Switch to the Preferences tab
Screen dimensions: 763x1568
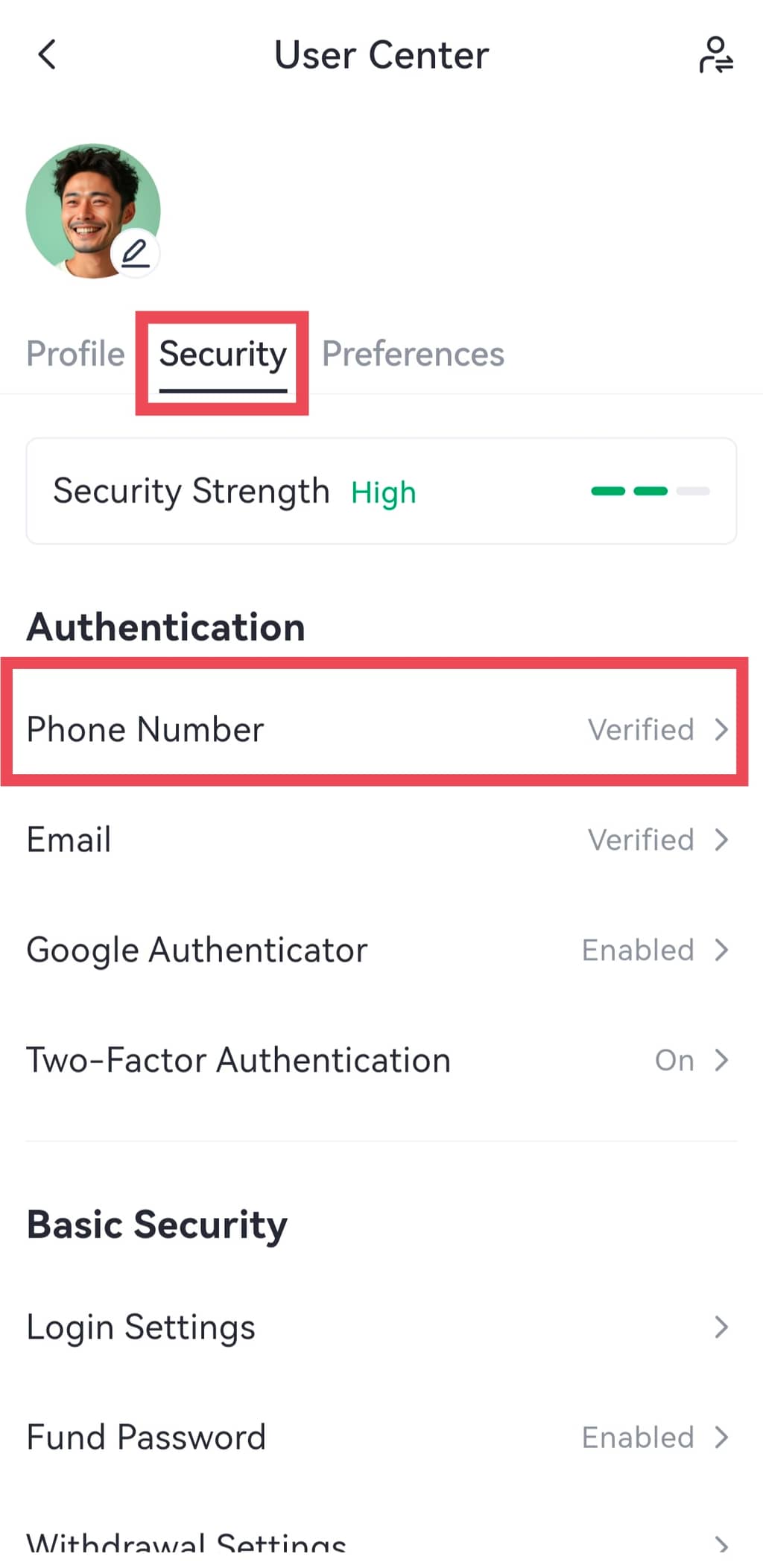[x=413, y=354]
